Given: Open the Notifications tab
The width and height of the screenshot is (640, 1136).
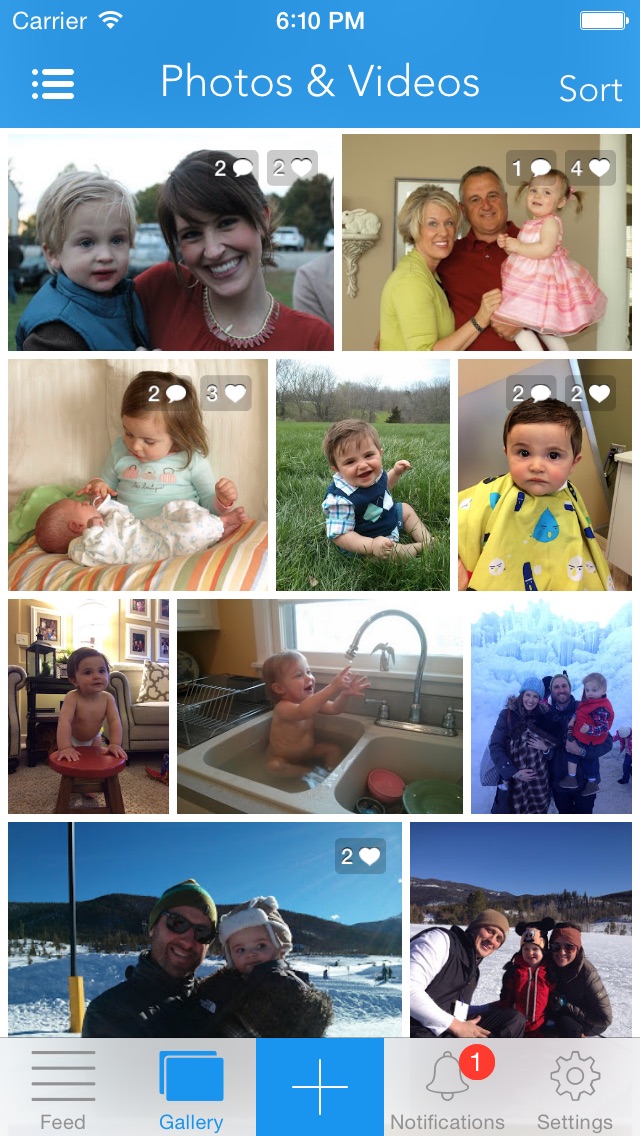Looking at the screenshot, I should coord(447,1088).
